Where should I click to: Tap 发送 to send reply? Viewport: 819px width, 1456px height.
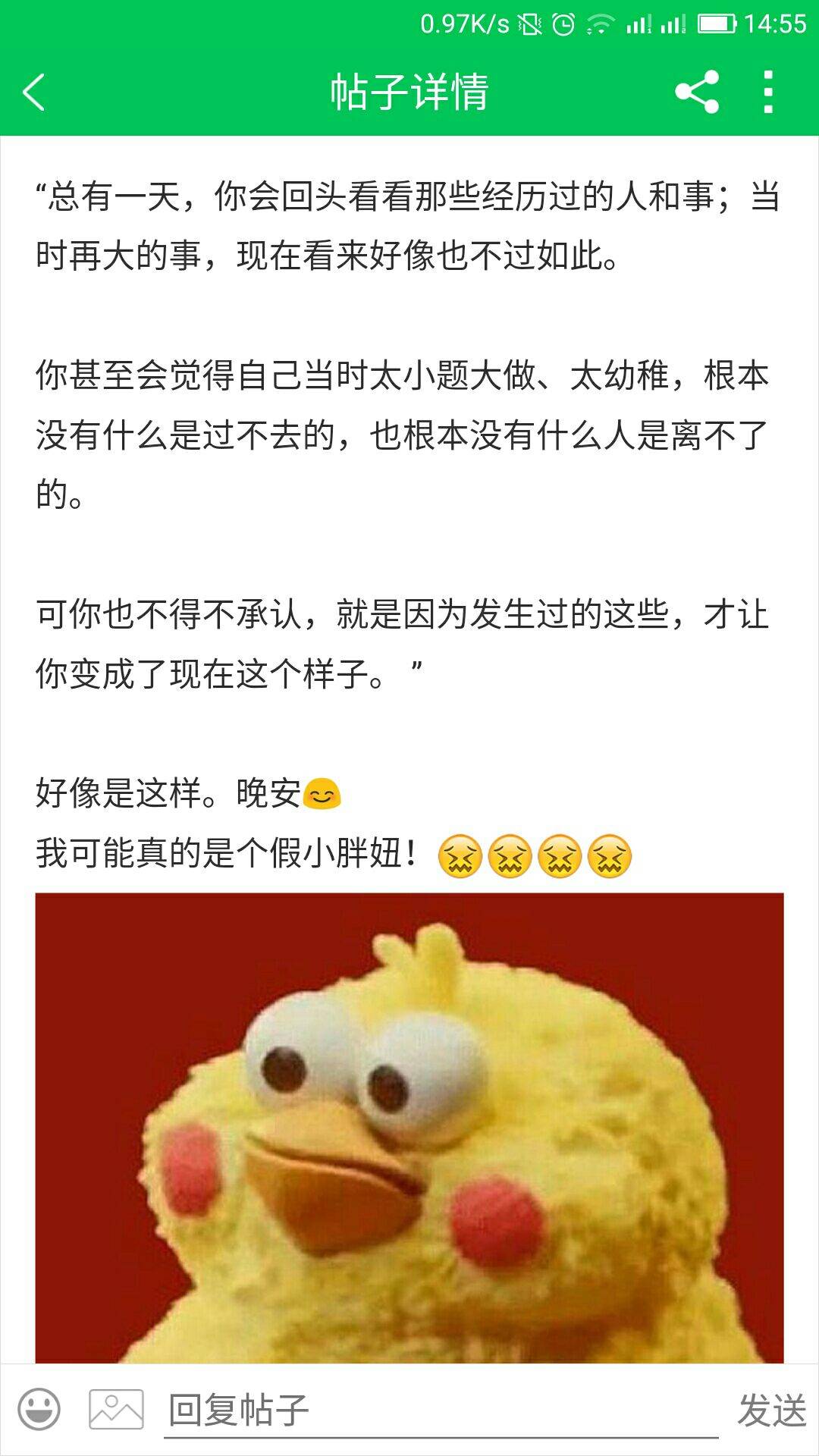click(x=771, y=1410)
